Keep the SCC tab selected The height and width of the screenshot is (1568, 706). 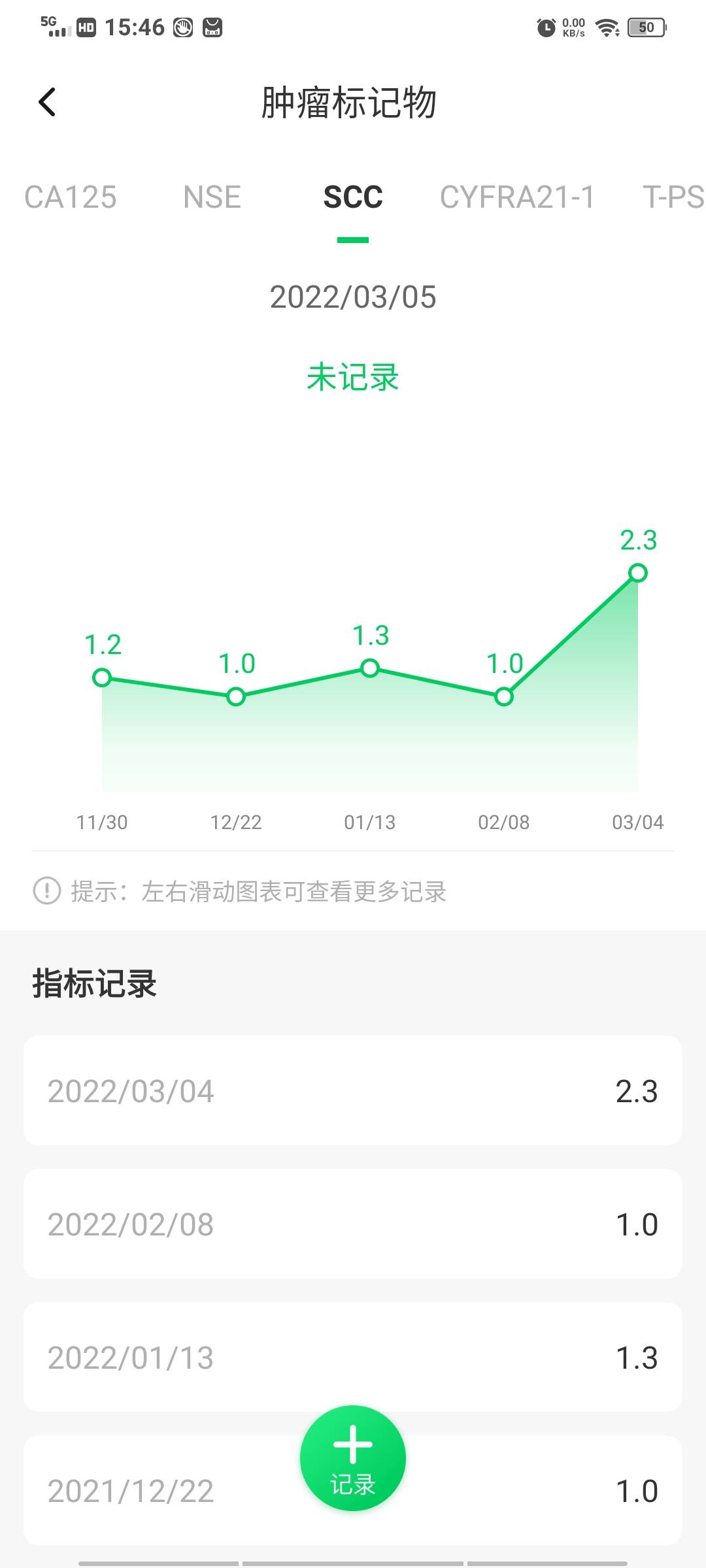(x=353, y=197)
